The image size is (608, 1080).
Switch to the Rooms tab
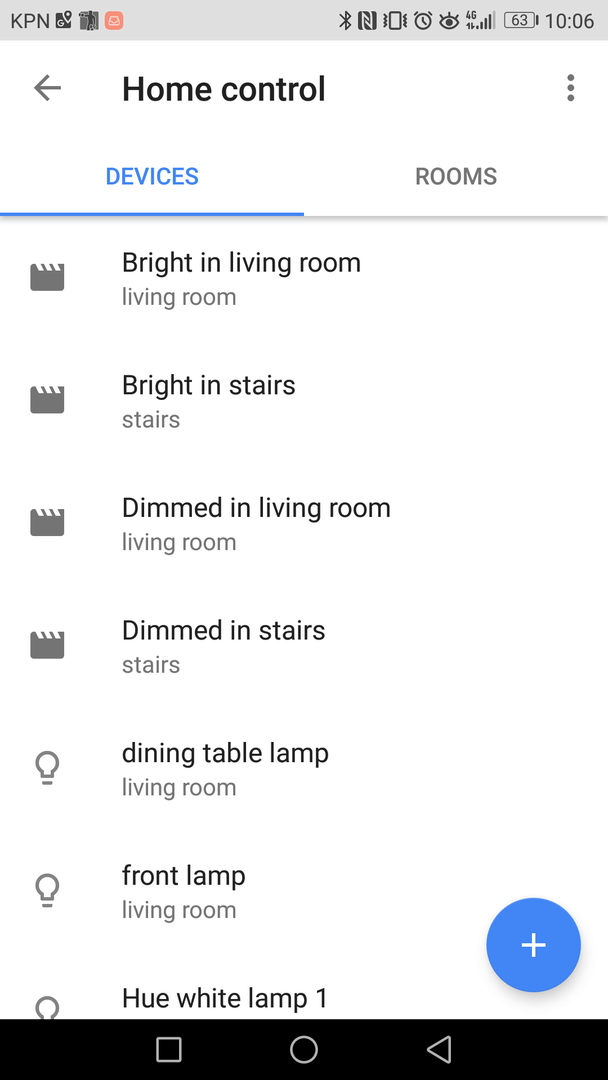456,176
